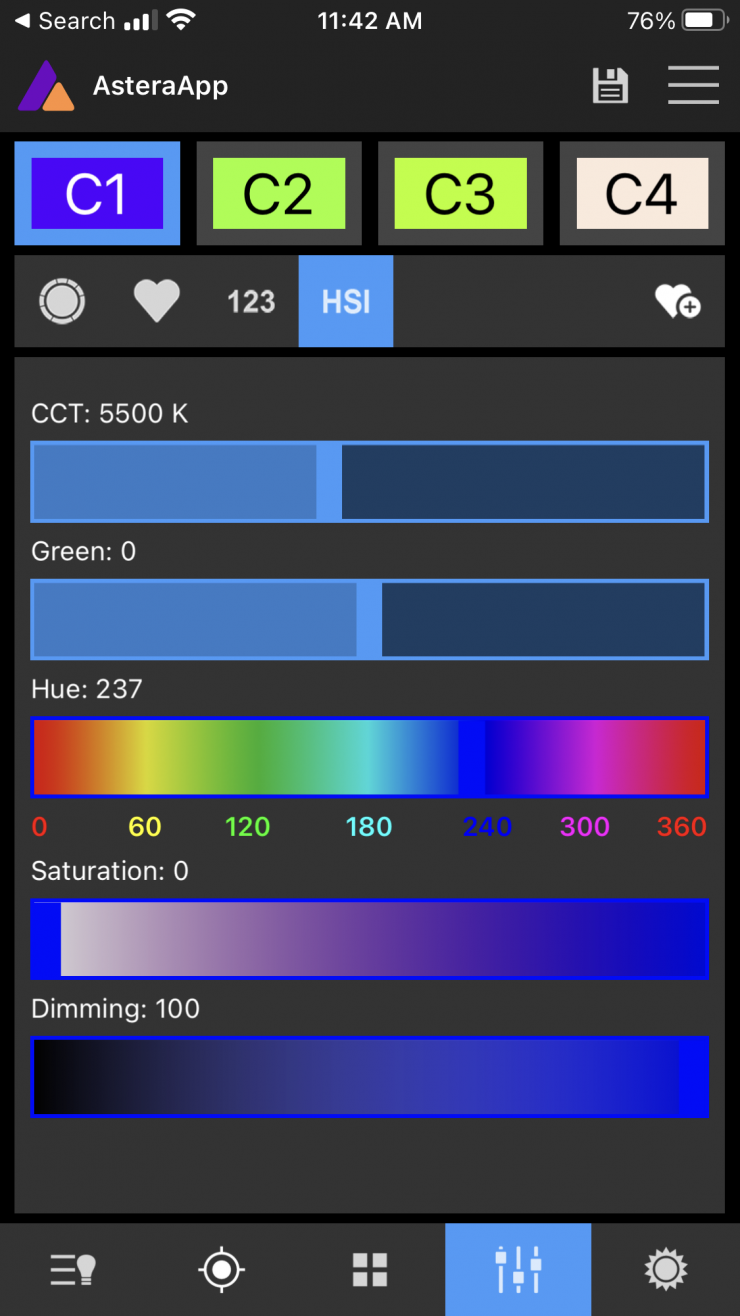The image size is (740, 1316).
Task: Lower the Dimming slider
Action: click(x=369, y=1076)
